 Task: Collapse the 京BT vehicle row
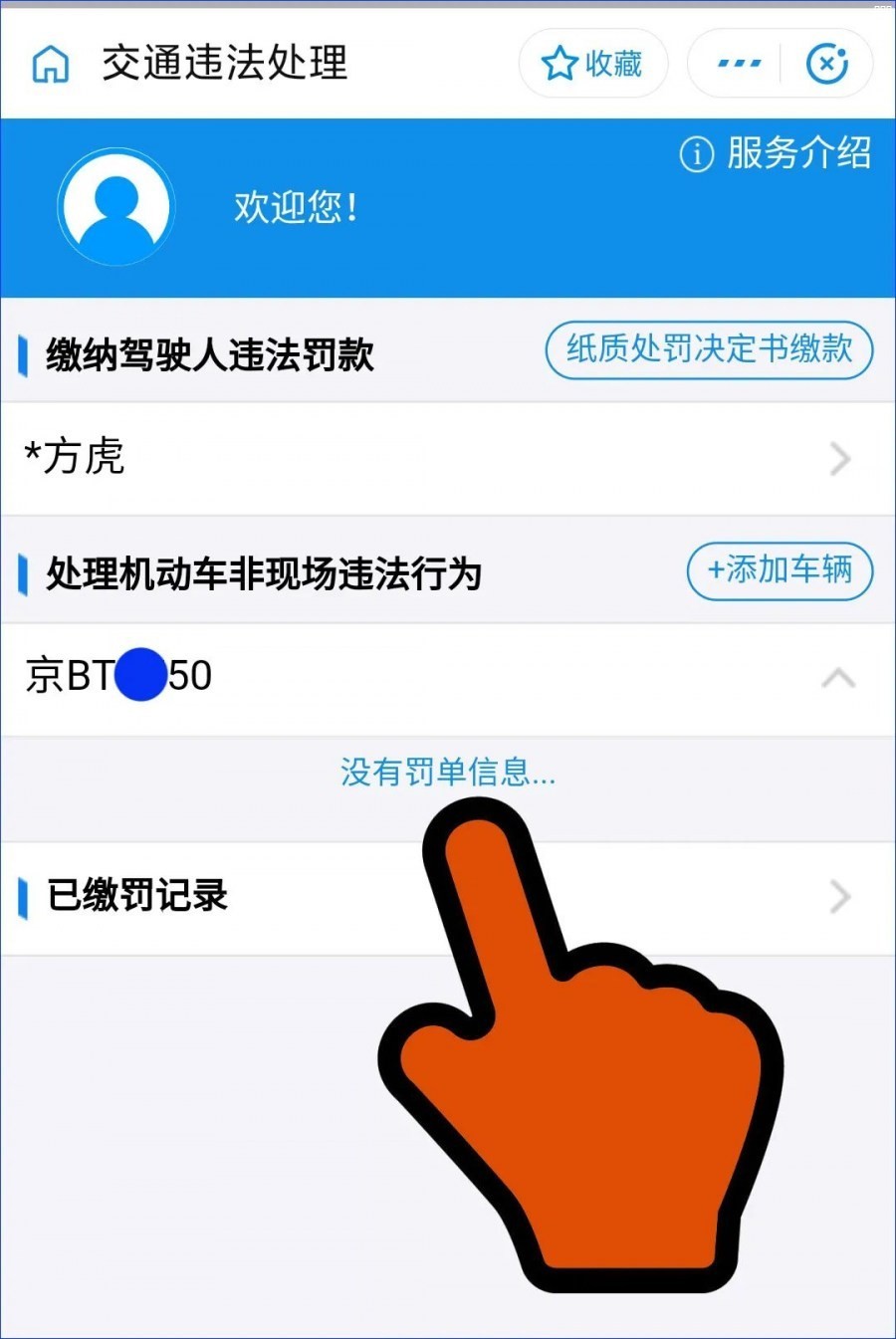coord(838,678)
